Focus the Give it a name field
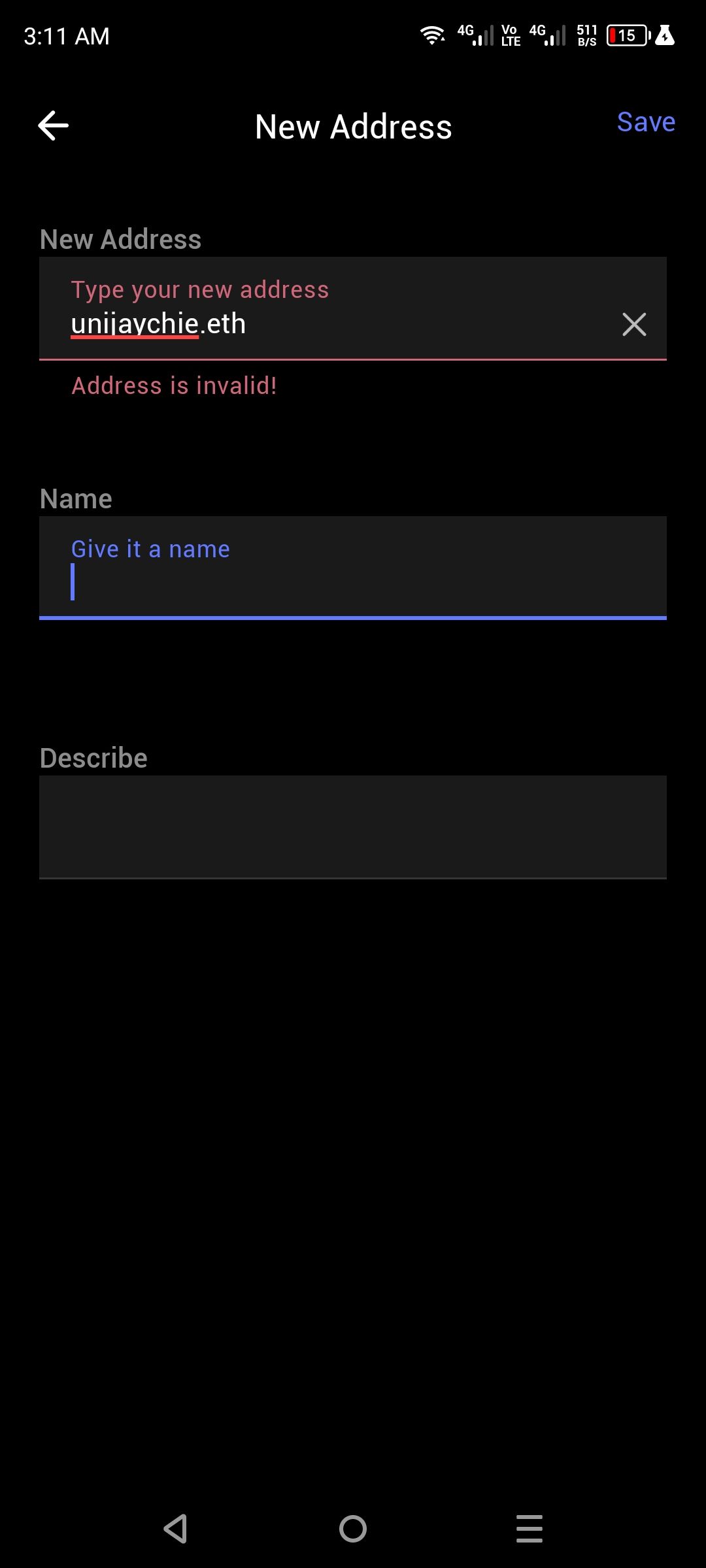 (x=353, y=568)
